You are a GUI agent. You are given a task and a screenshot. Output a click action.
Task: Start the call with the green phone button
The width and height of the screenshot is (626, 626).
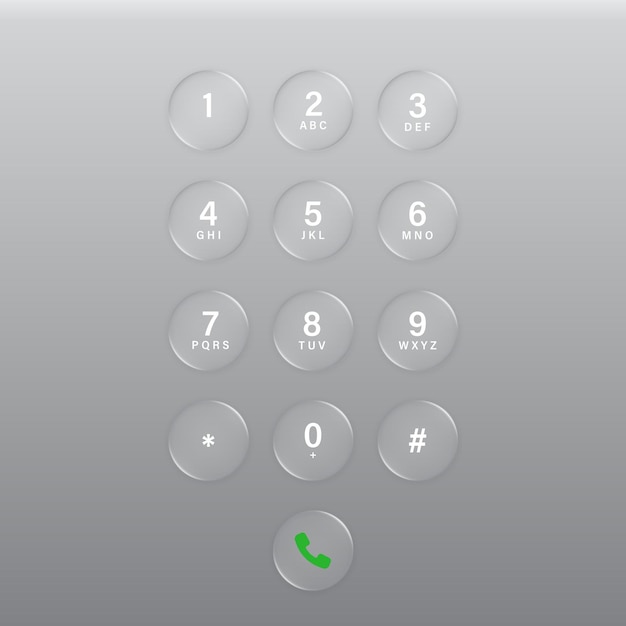pos(313,550)
